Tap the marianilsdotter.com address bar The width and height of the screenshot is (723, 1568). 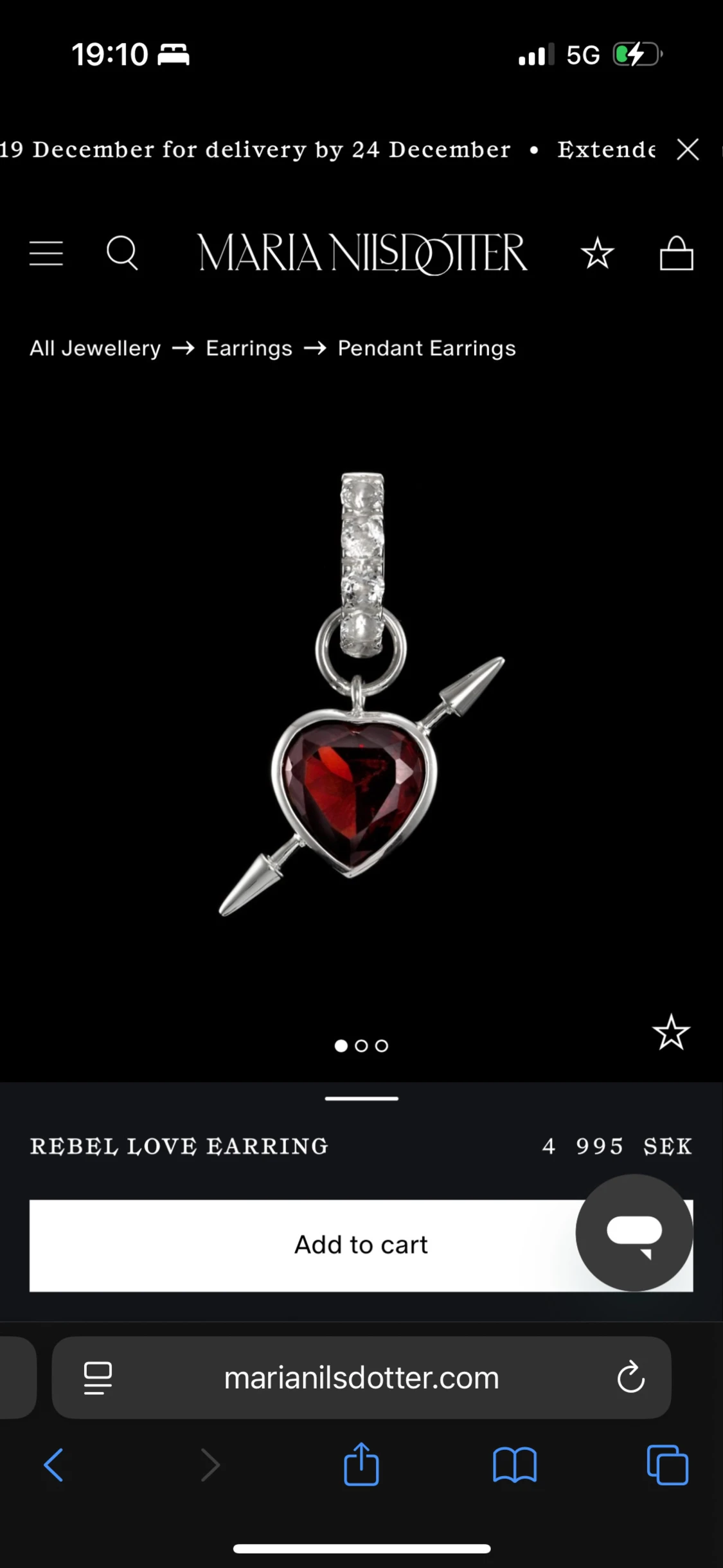(361, 1378)
